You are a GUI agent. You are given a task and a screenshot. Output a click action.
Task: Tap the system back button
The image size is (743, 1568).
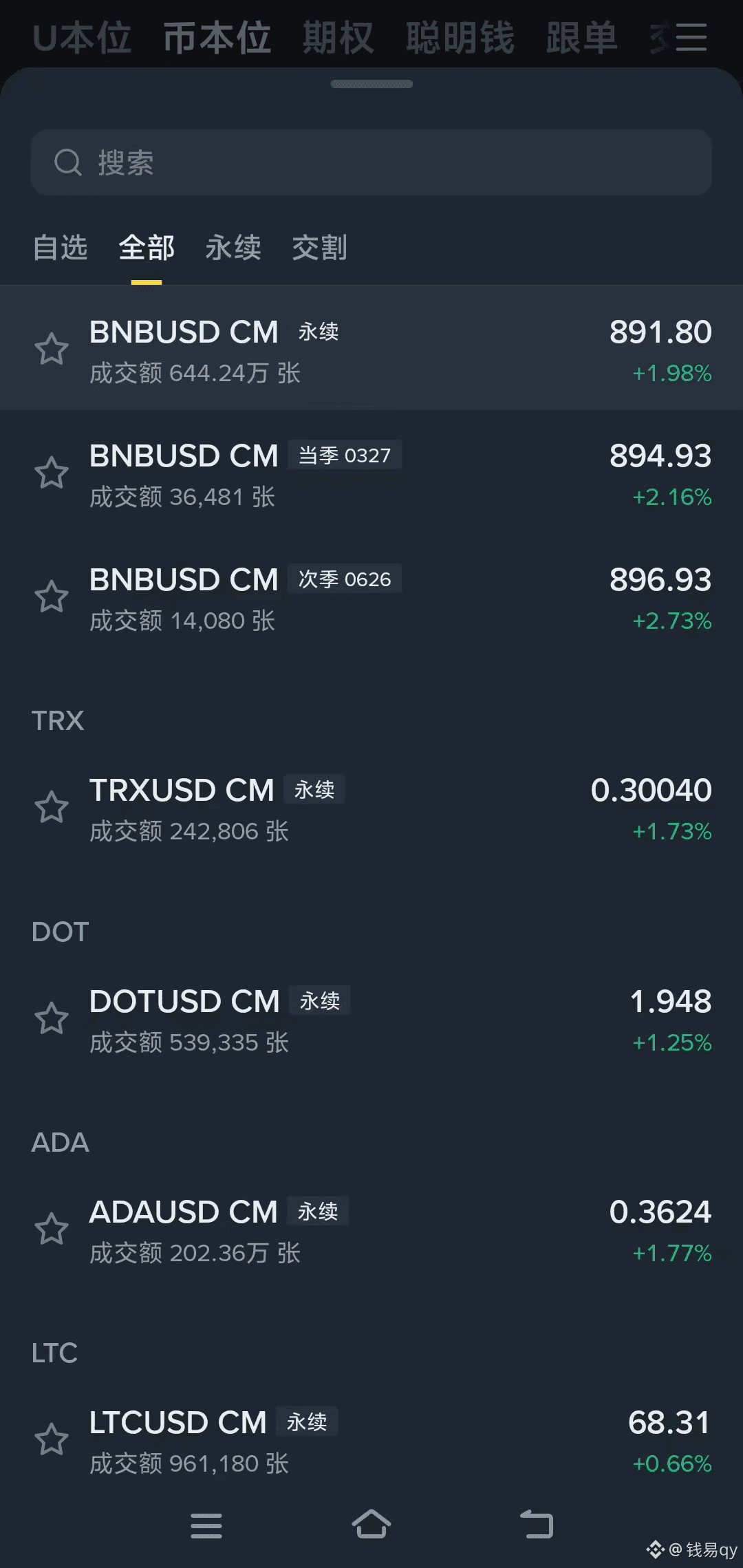pos(537,1525)
